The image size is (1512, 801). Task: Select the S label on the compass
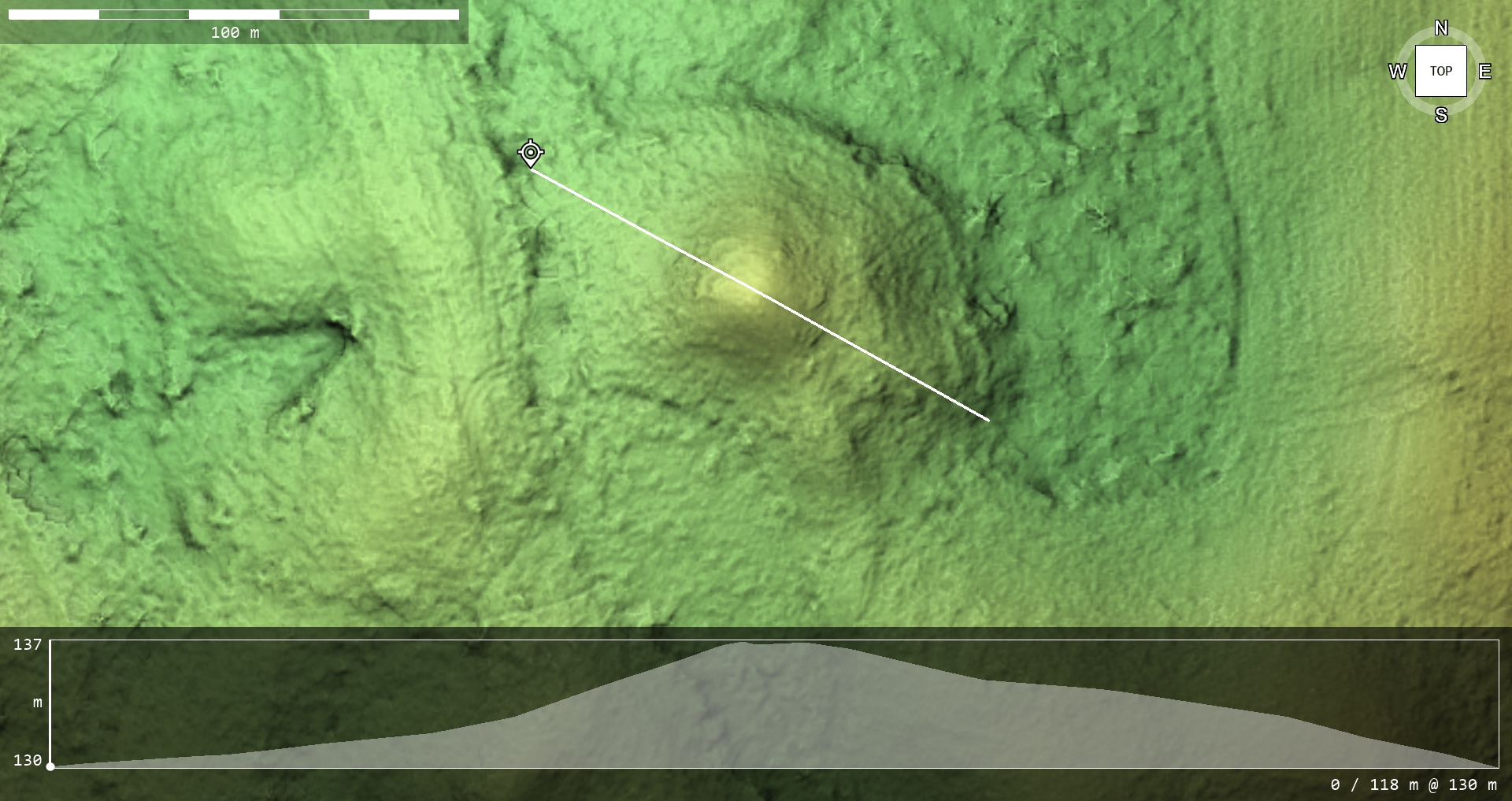(1440, 115)
